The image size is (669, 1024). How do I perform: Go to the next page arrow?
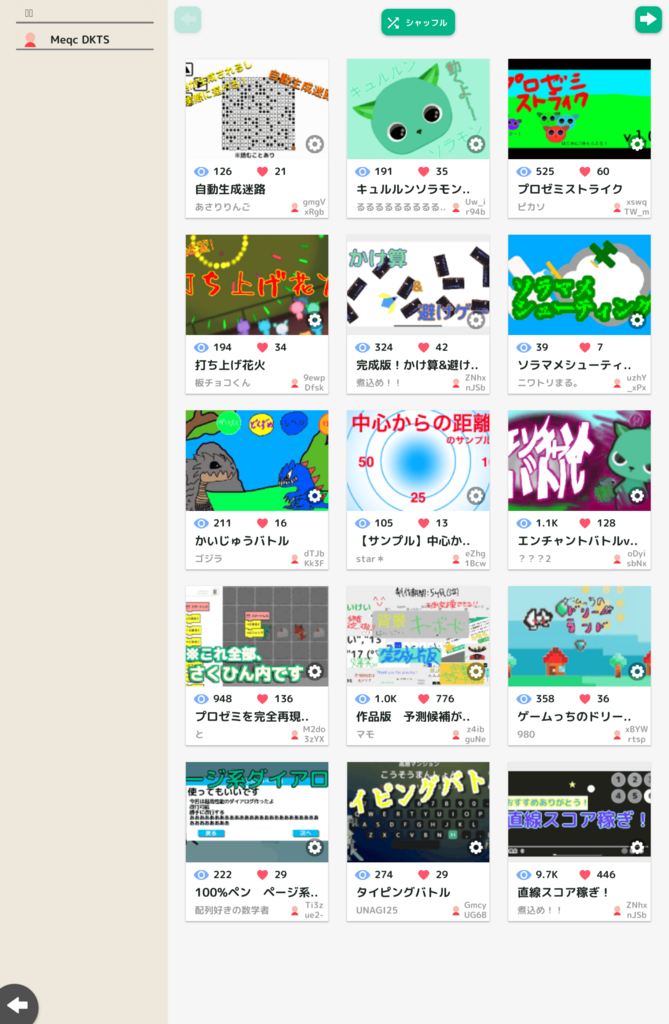click(x=647, y=19)
